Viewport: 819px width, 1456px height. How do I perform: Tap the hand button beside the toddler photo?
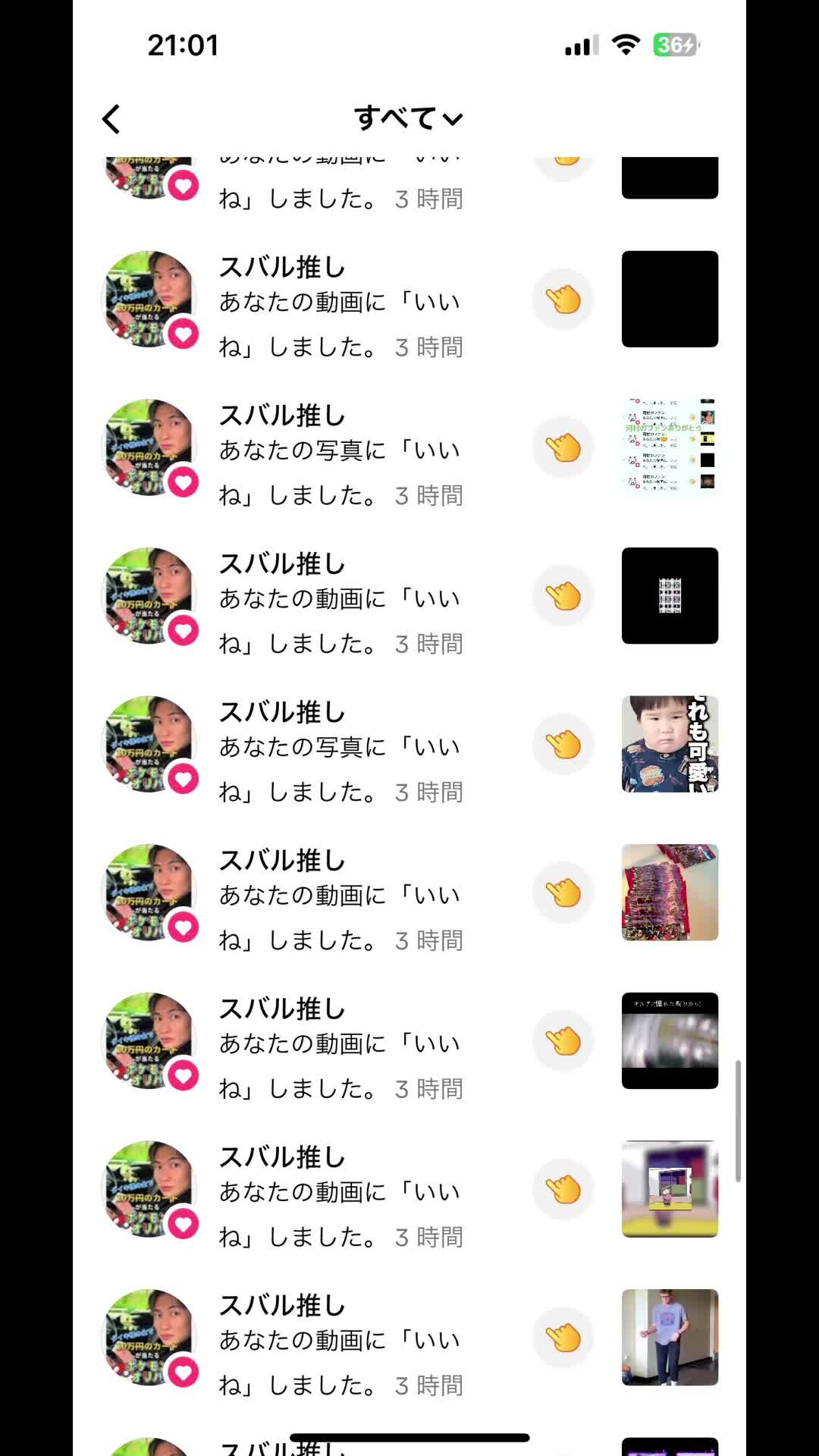pyautogui.click(x=563, y=745)
